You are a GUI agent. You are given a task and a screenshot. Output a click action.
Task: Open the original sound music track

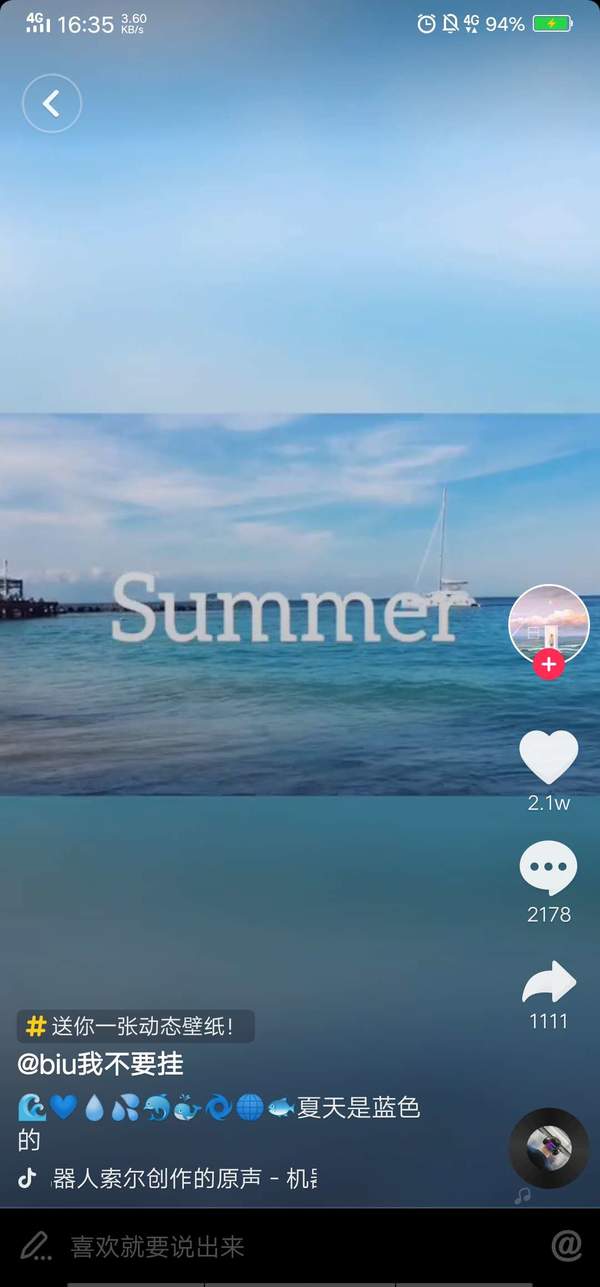(180, 1179)
